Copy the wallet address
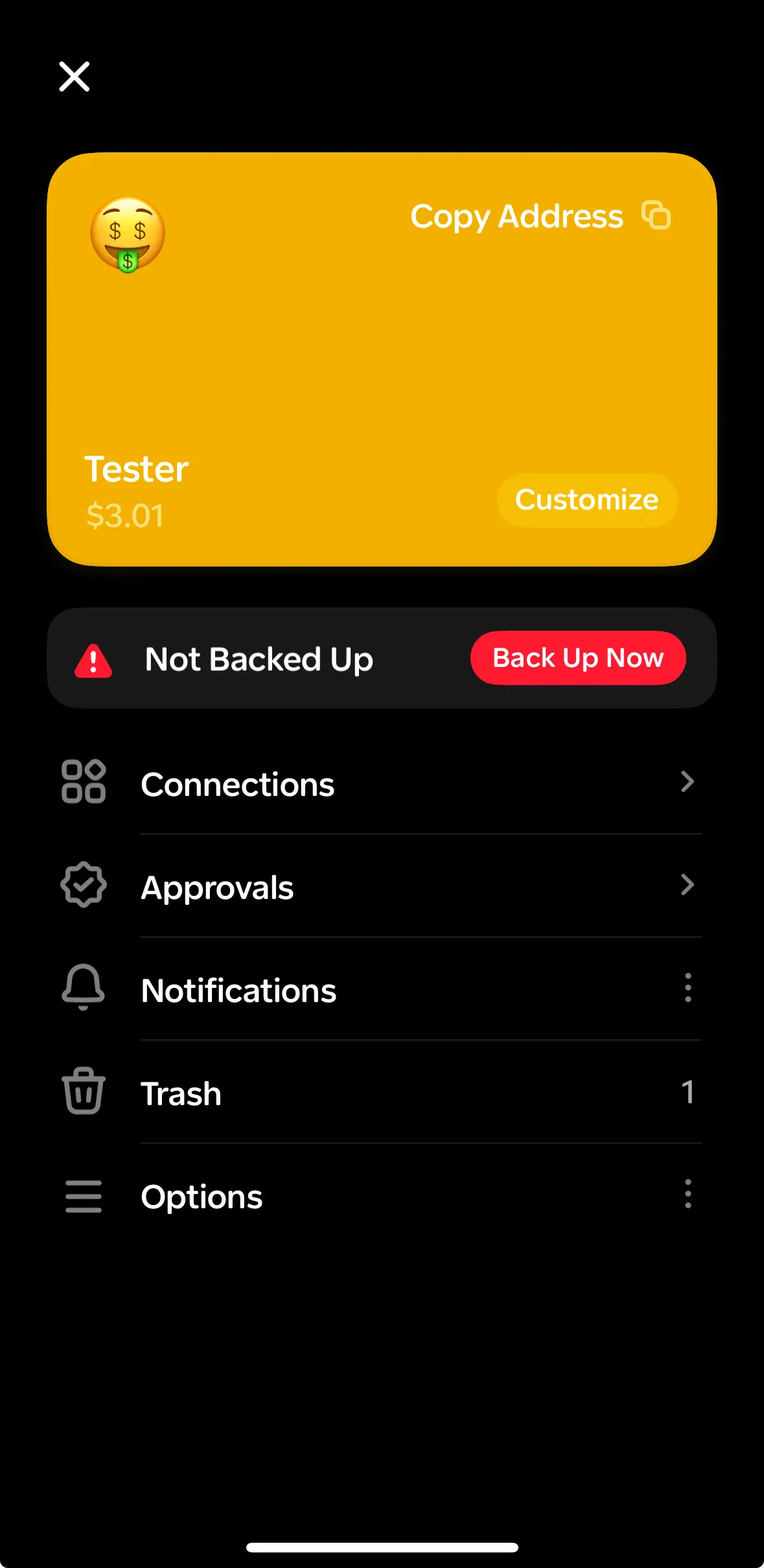 tap(539, 216)
